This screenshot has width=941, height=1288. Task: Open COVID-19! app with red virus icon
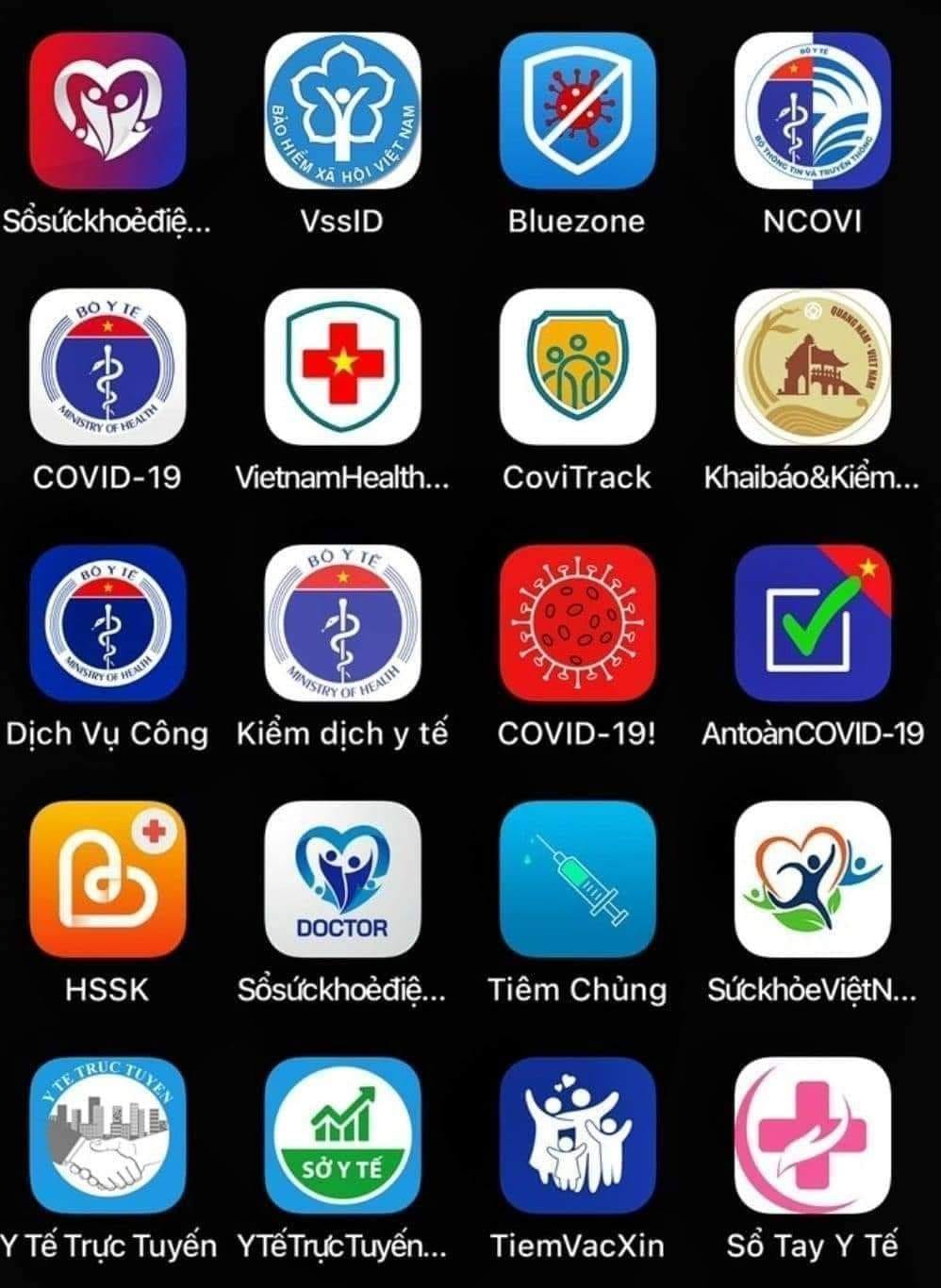[577, 622]
